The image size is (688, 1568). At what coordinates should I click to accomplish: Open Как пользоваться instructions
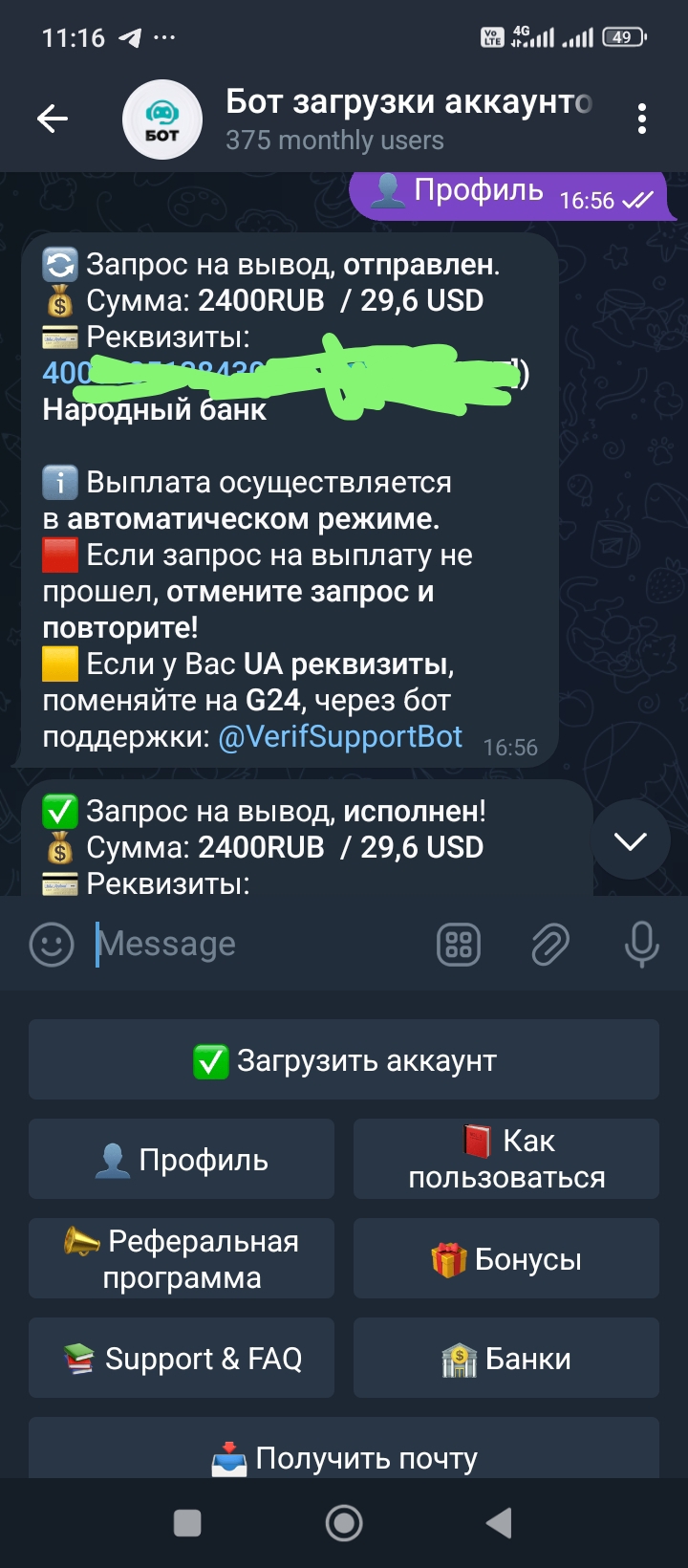pyautogui.click(x=506, y=1160)
